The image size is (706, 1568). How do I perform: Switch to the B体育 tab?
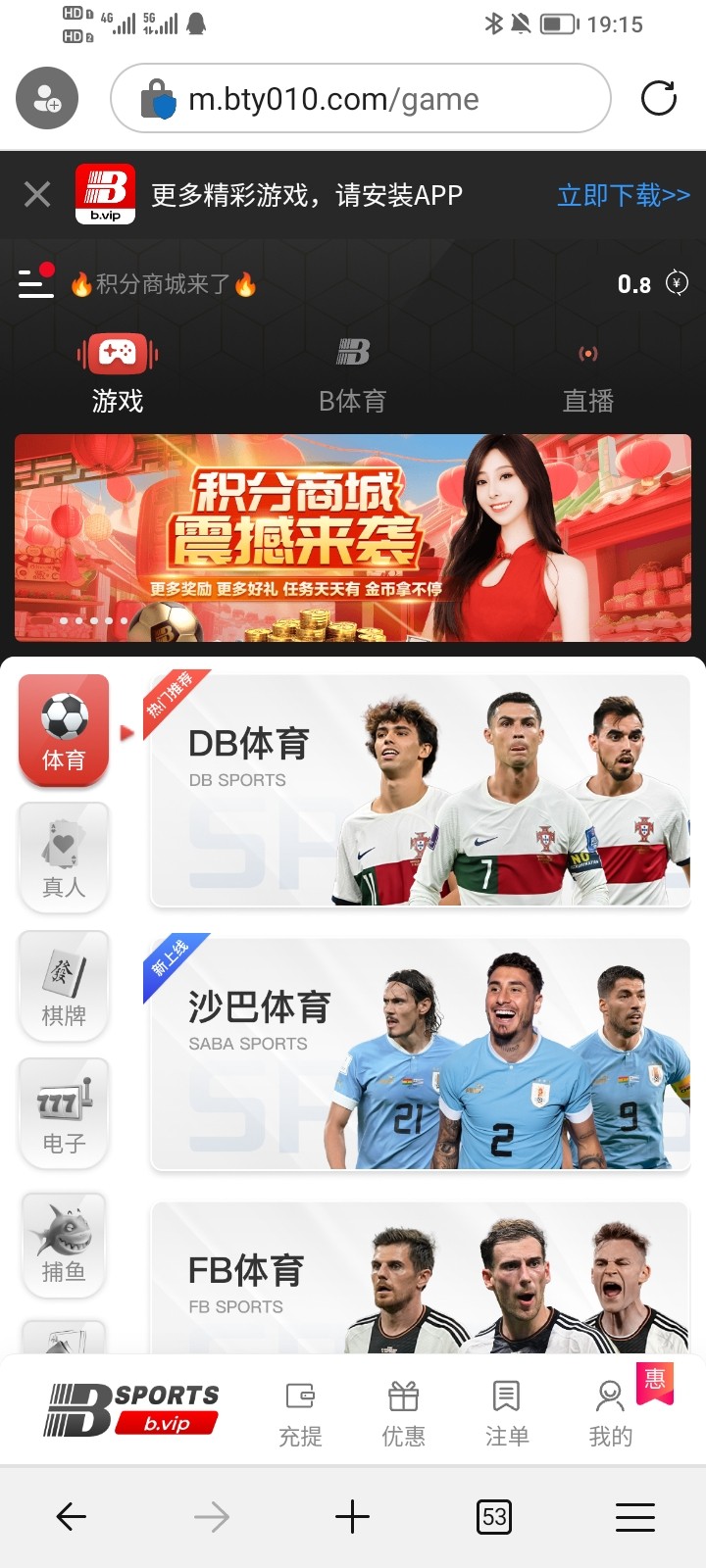(353, 376)
